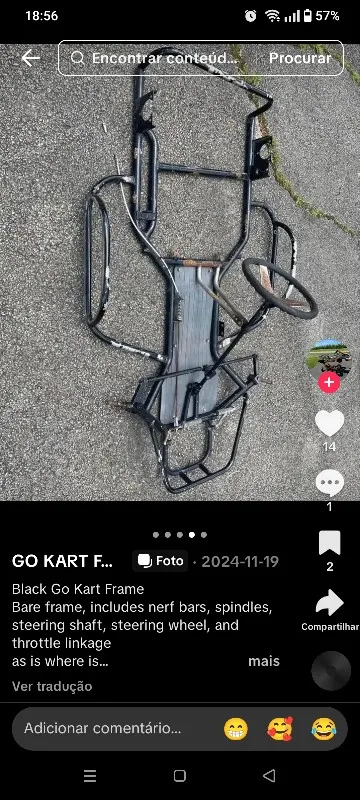
Task: Expand the description with mais
Action: (264, 661)
